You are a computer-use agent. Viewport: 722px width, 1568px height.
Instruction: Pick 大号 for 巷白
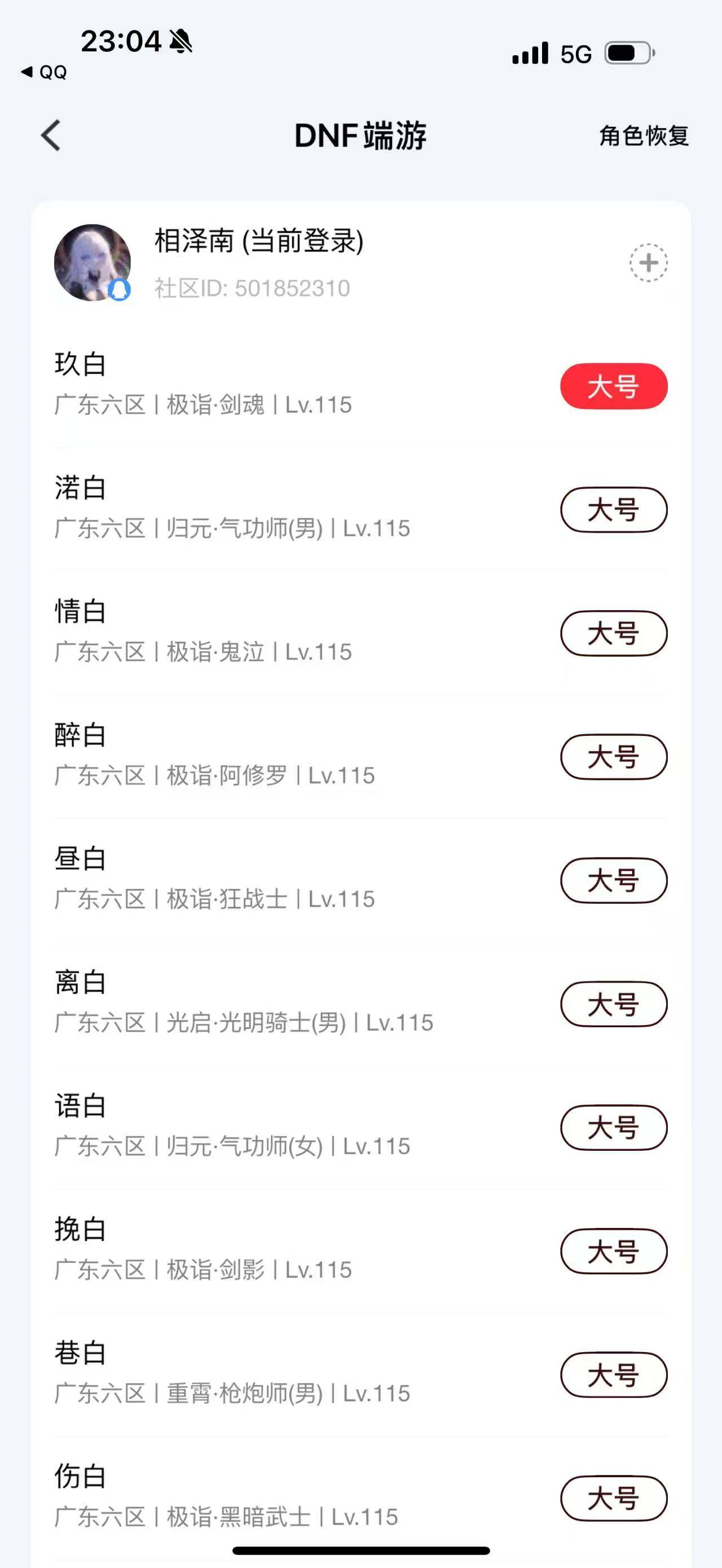click(x=614, y=1375)
